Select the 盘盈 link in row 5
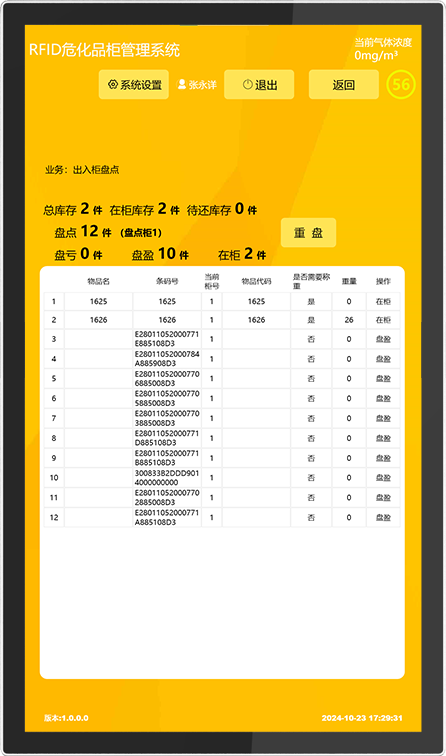The width and height of the screenshot is (446, 756). pos(383,379)
